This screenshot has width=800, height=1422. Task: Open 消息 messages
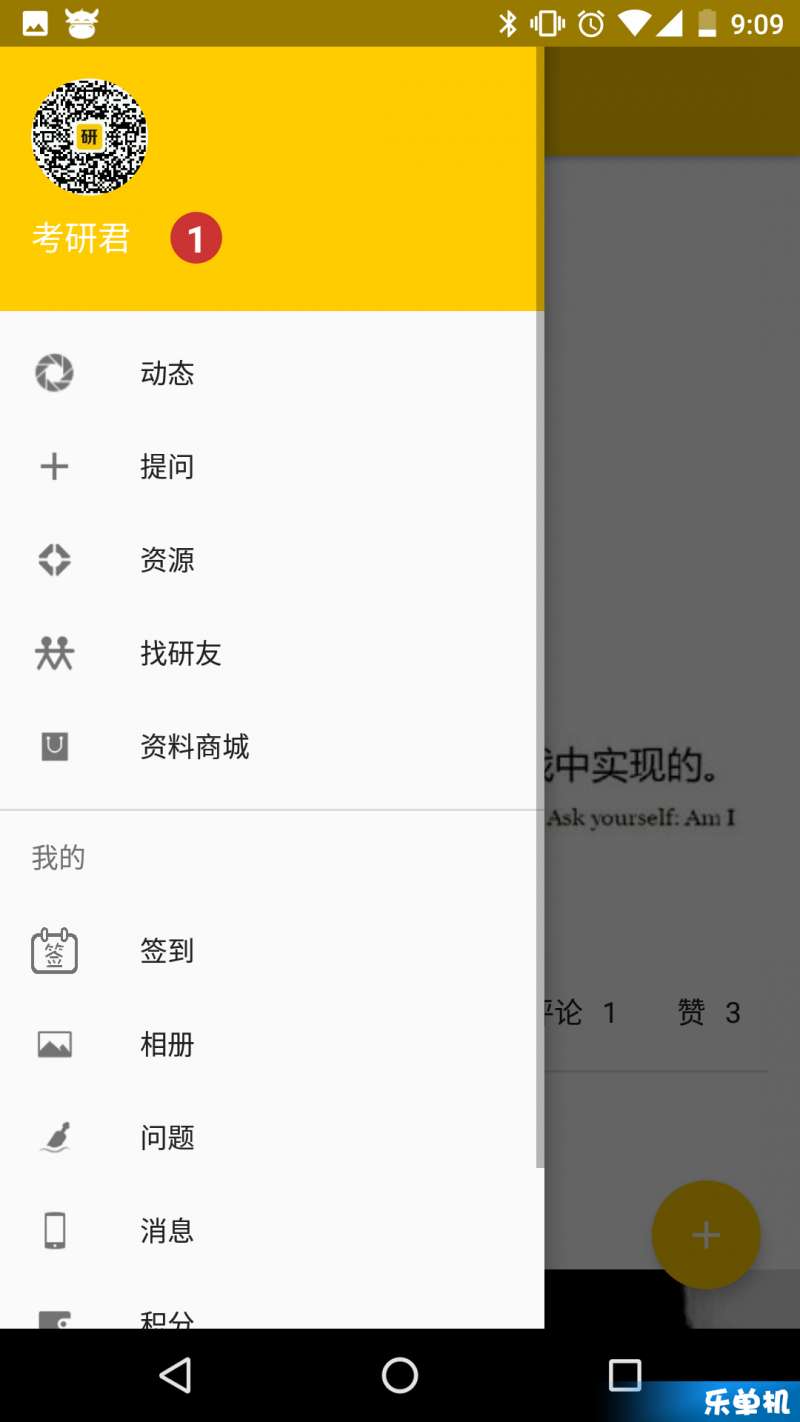pos(167,1231)
